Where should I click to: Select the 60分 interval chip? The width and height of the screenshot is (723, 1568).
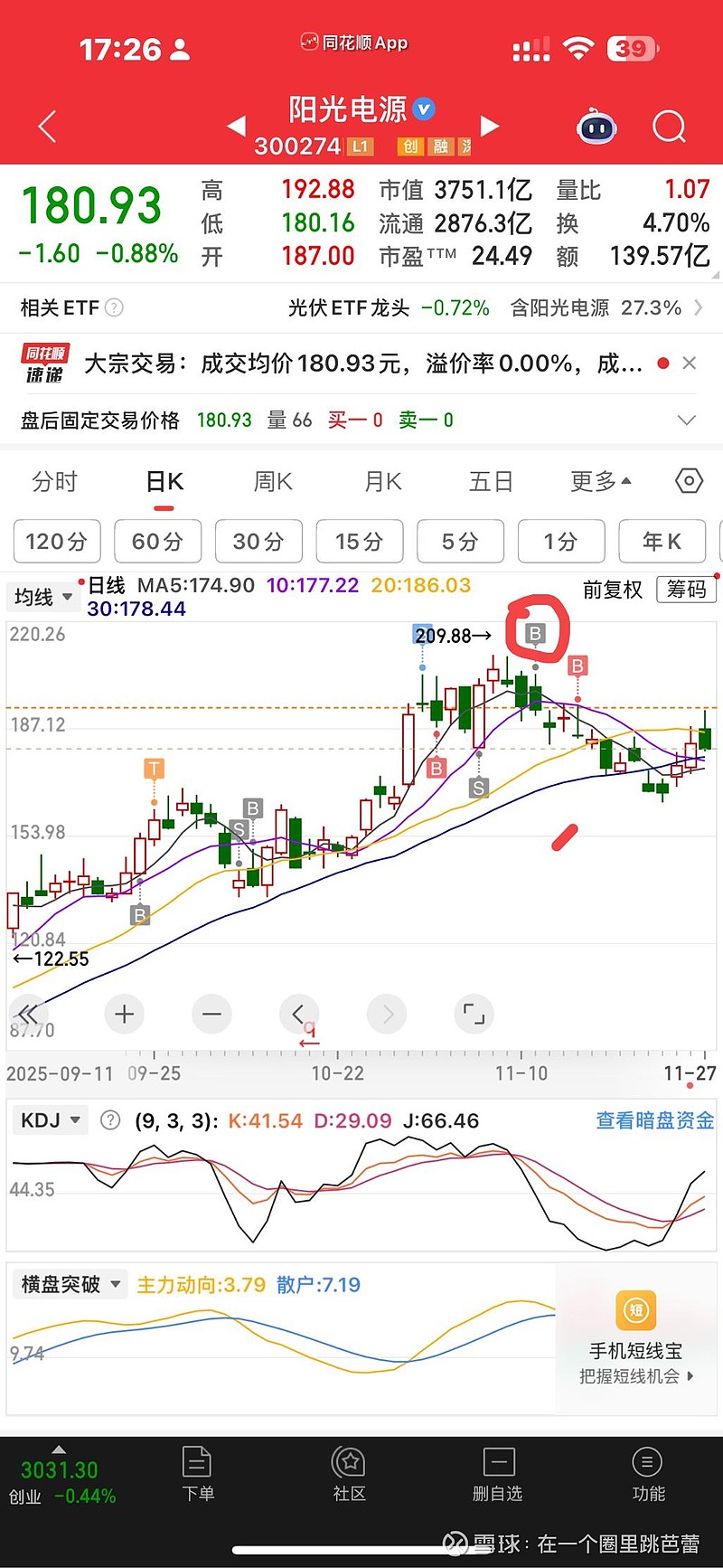pyautogui.click(x=157, y=542)
